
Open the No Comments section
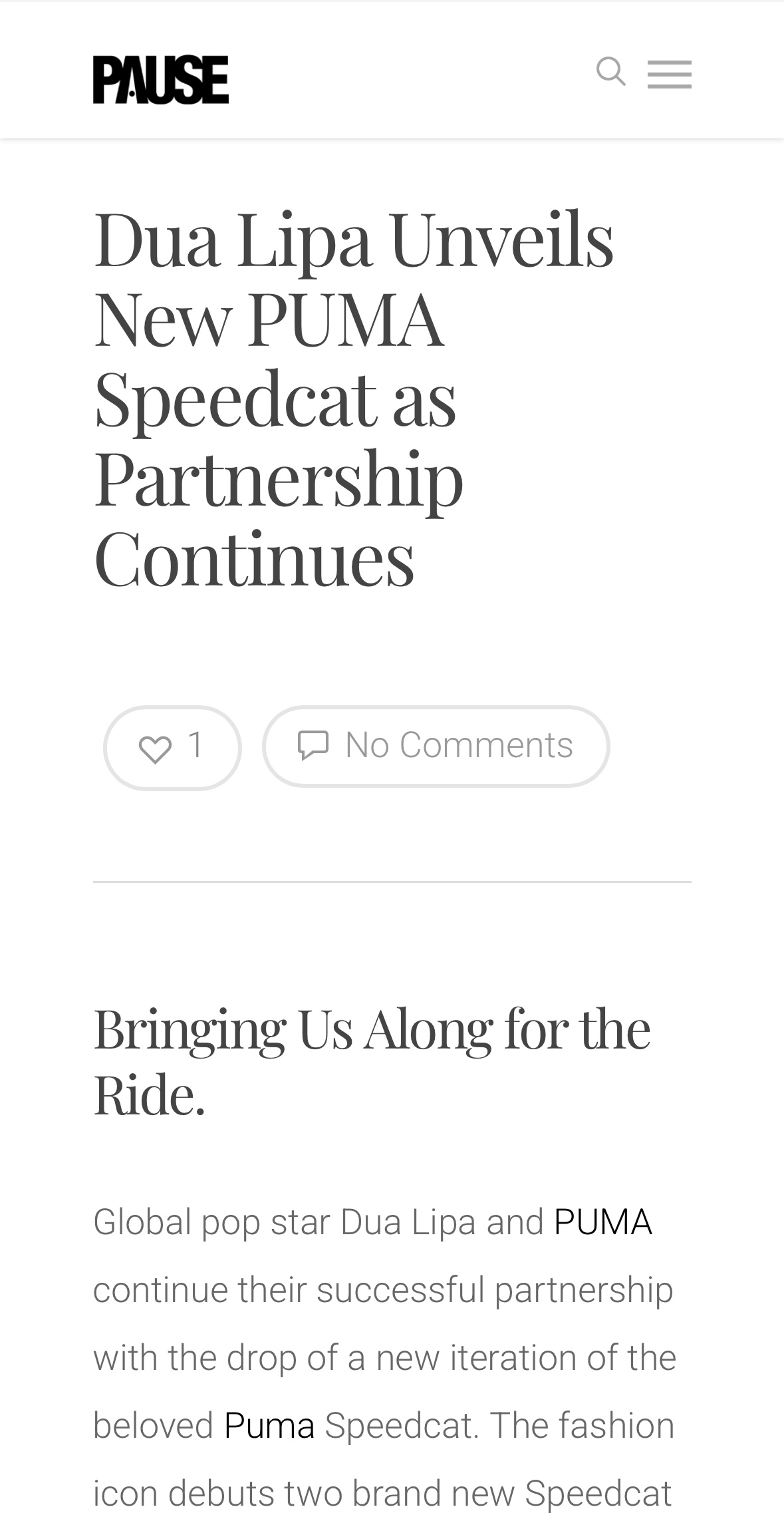(x=436, y=746)
